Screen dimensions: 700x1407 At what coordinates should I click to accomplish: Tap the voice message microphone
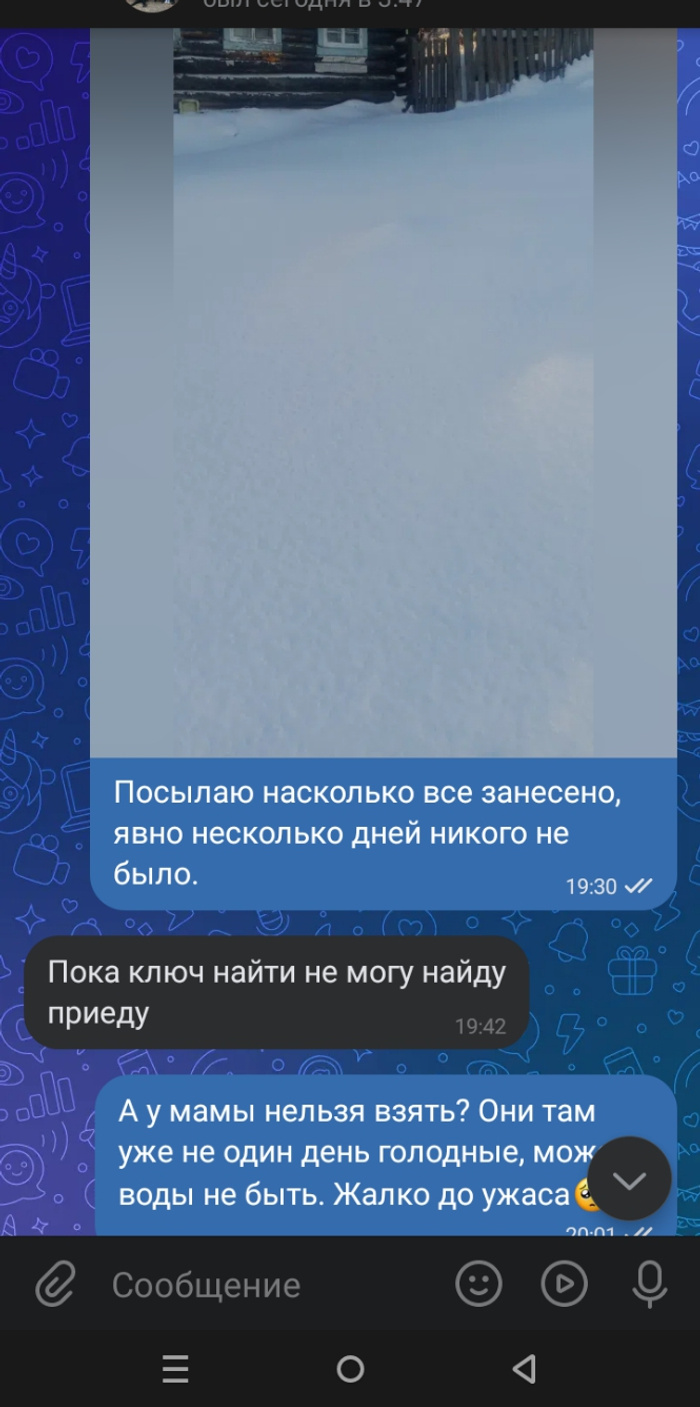(x=649, y=1284)
